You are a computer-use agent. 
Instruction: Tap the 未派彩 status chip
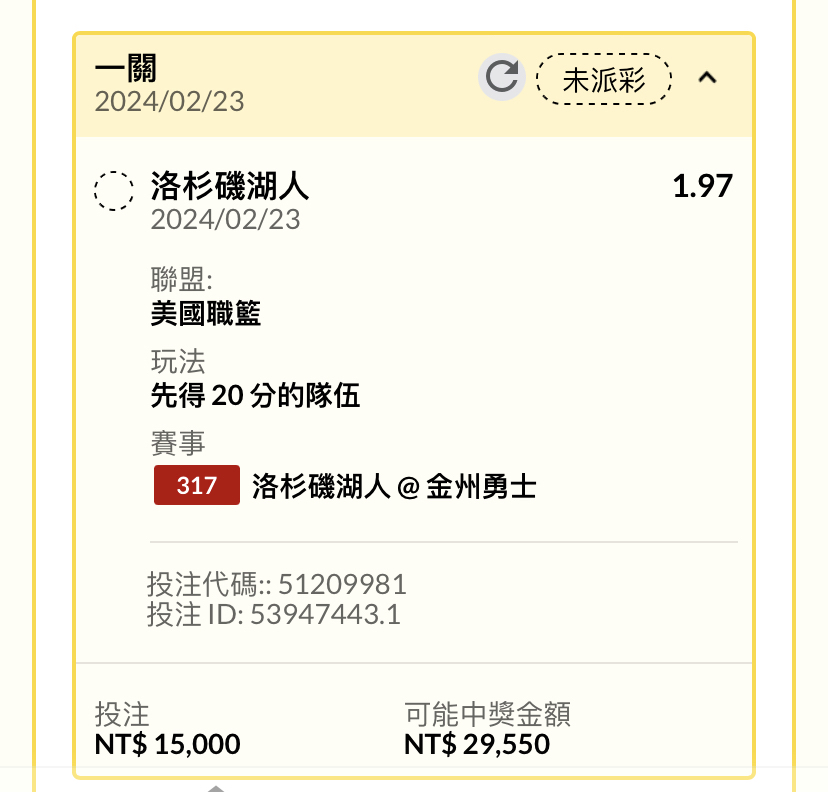(x=604, y=80)
